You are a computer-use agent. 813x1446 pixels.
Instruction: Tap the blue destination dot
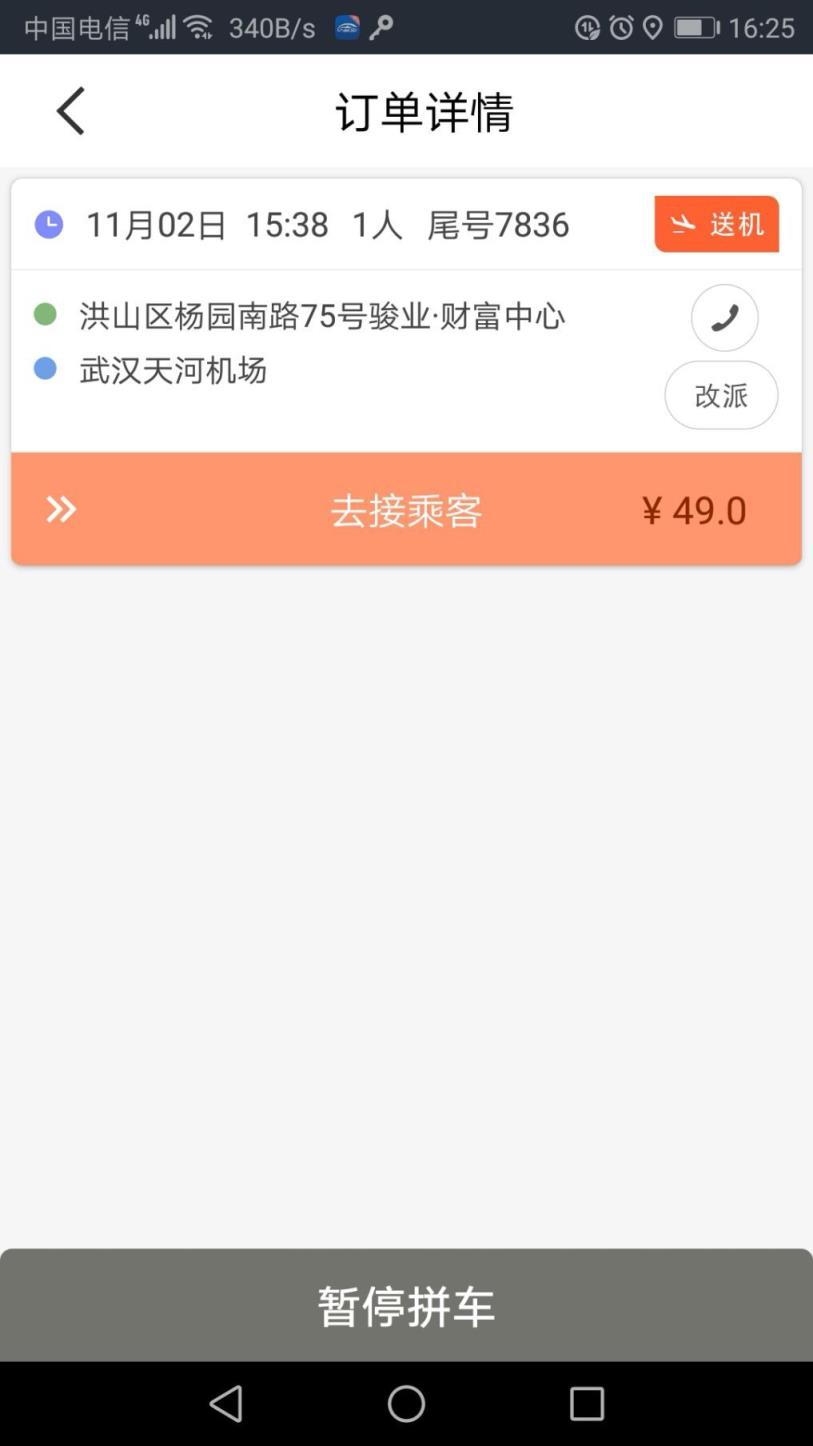44,369
